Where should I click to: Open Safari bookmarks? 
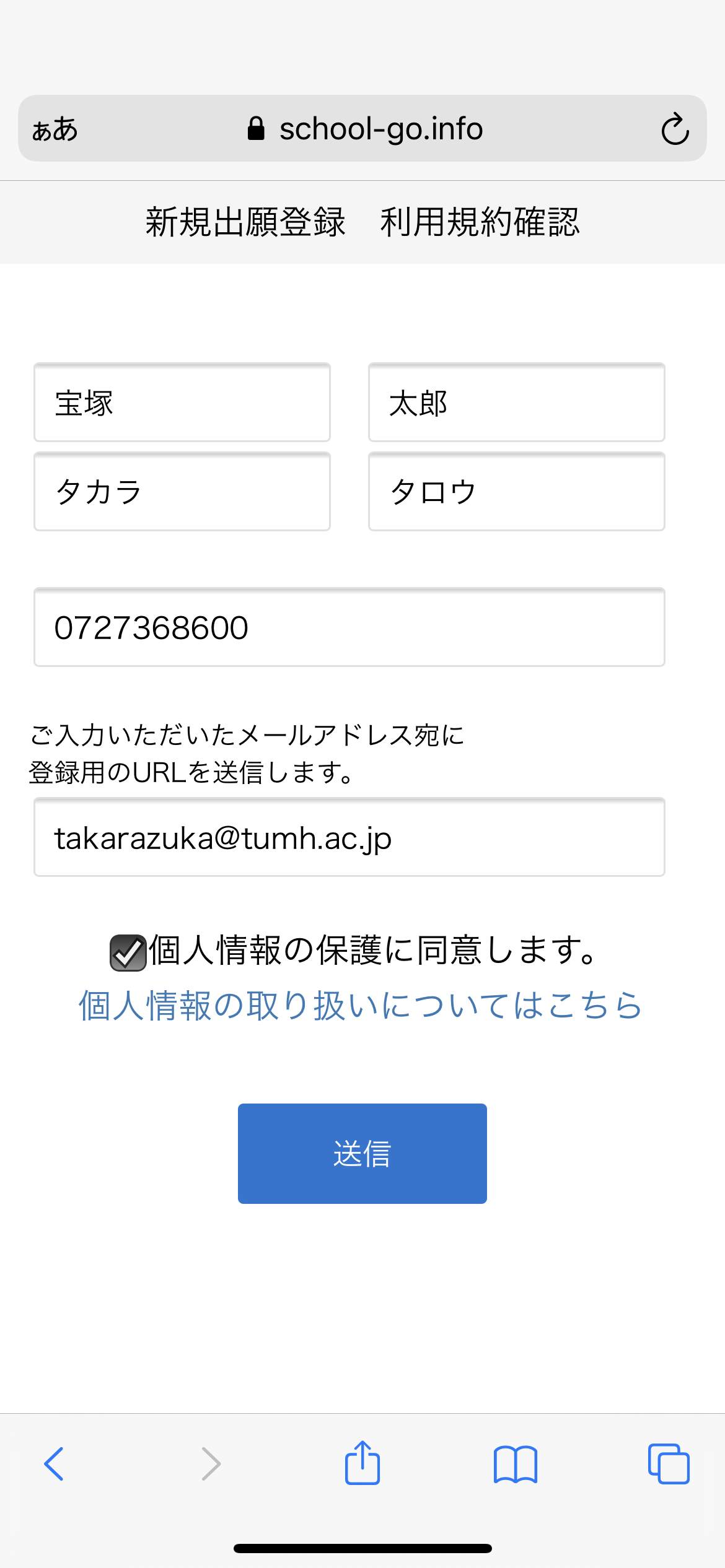516,1464
